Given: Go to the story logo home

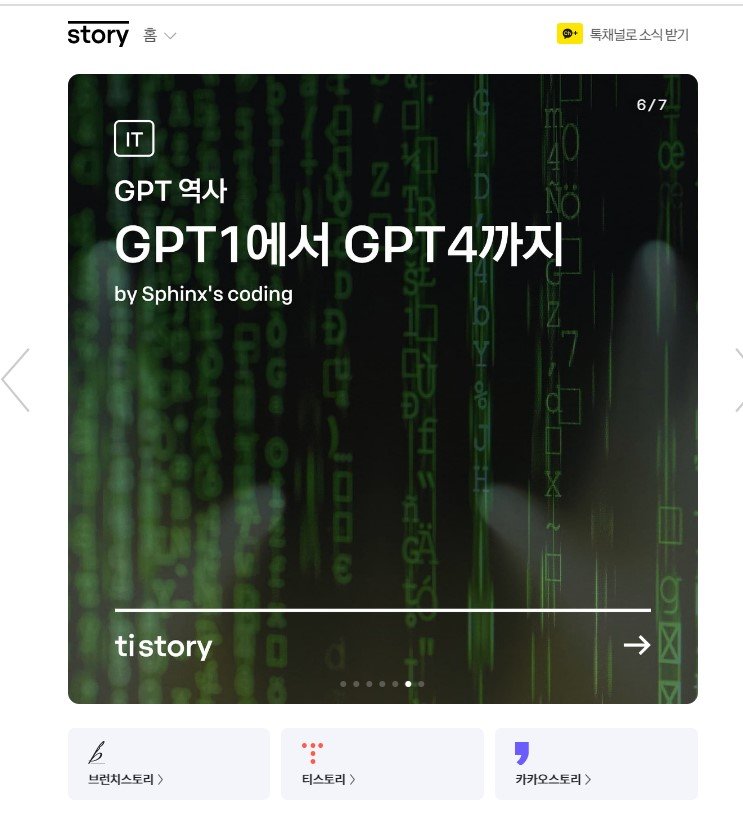Looking at the screenshot, I should coord(98,35).
